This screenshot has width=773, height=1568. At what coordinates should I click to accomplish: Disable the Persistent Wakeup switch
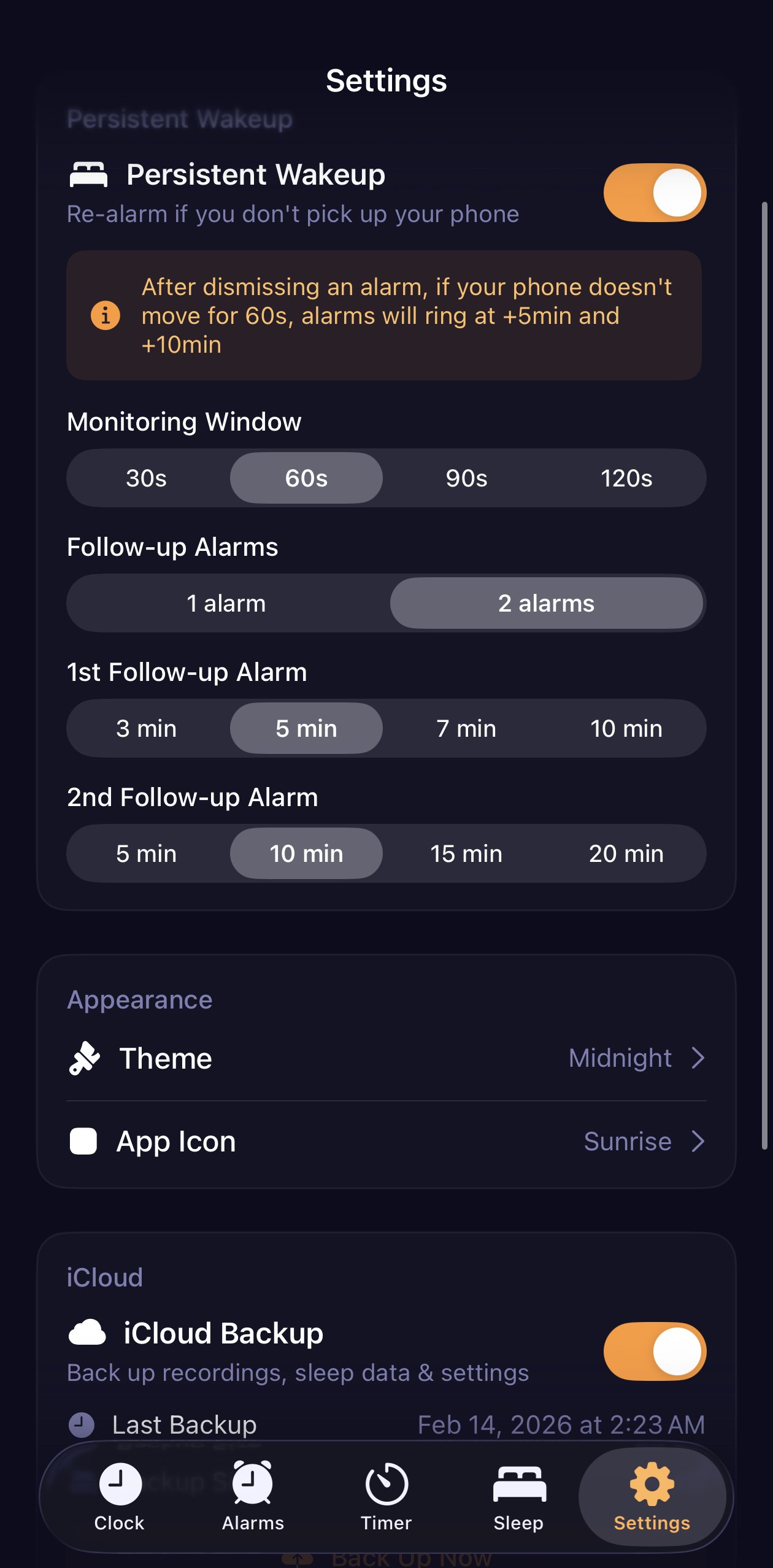655,193
